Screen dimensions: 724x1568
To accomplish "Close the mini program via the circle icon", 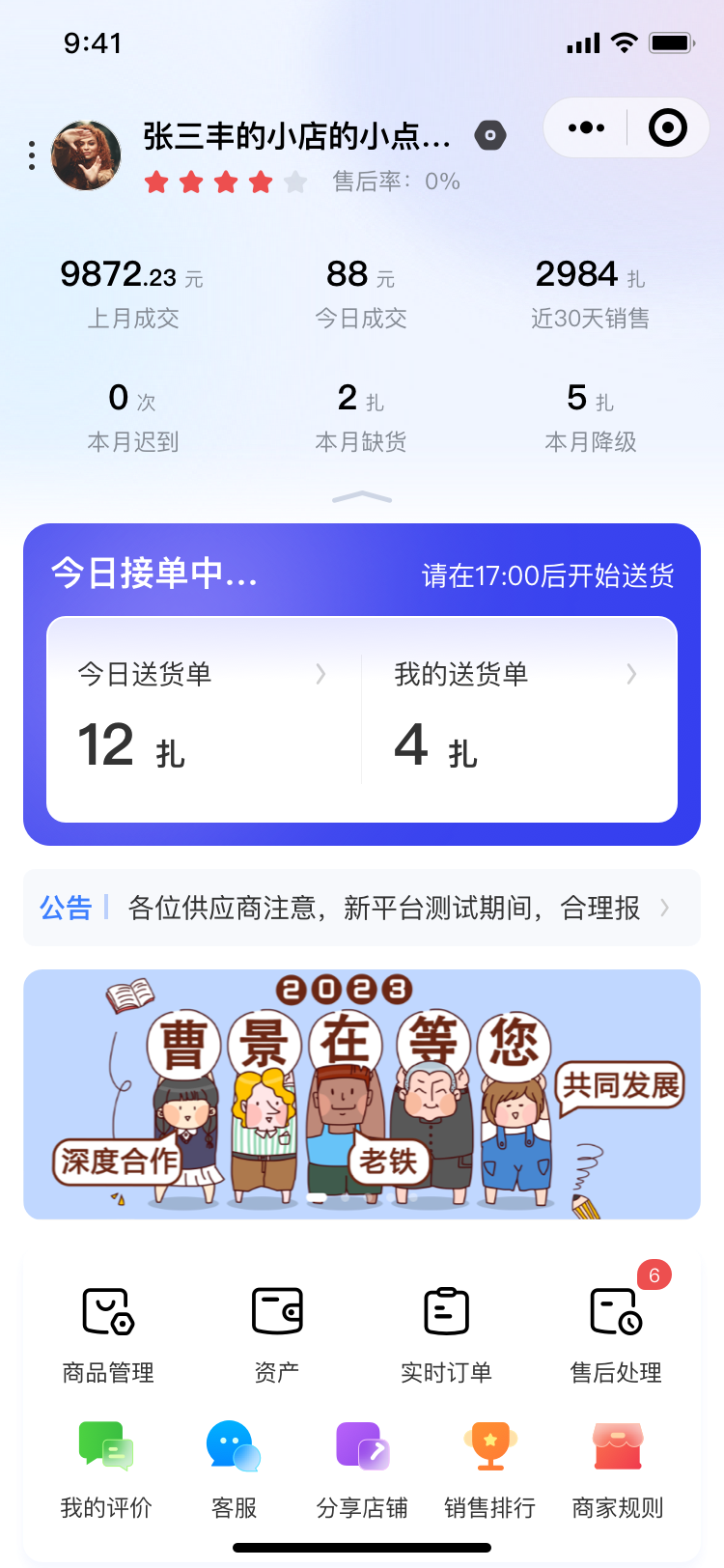I will click(668, 127).
